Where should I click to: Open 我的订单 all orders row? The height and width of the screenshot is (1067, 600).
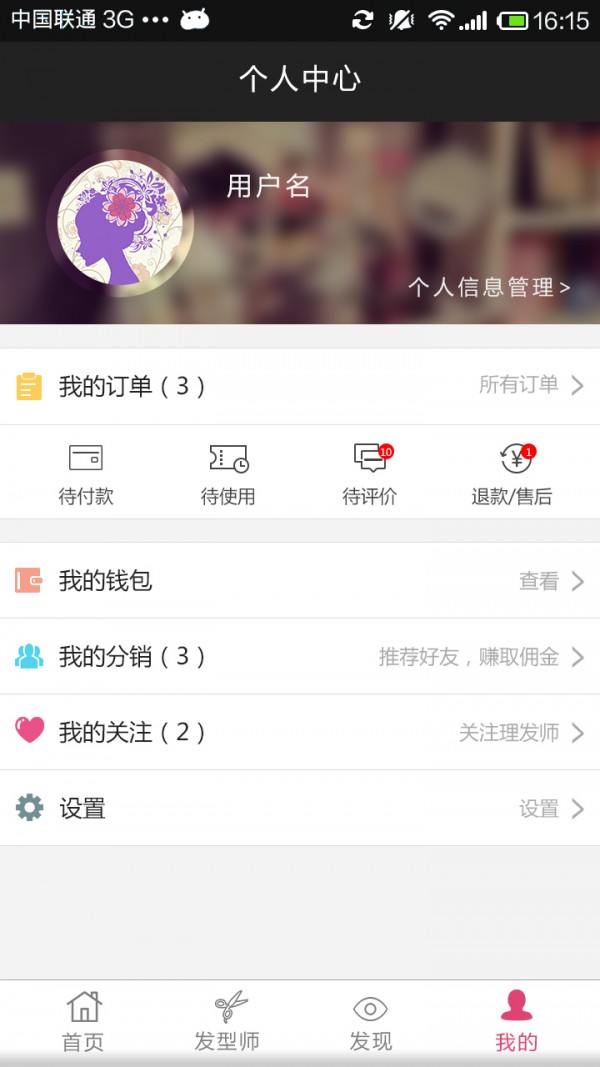pyautogui.click(x=300, y=386)
